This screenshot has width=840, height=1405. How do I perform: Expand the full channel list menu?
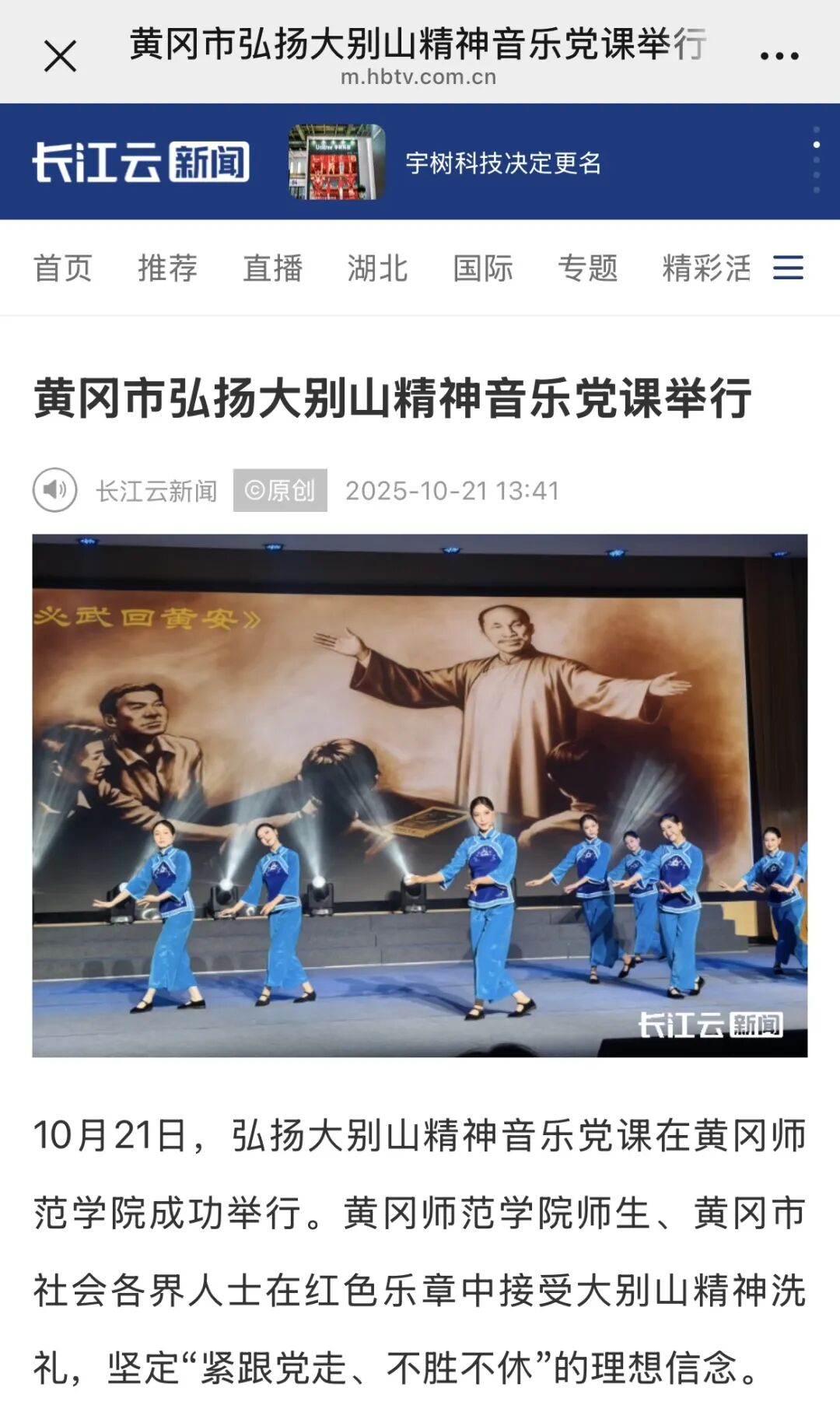click(x=788, y=268)
